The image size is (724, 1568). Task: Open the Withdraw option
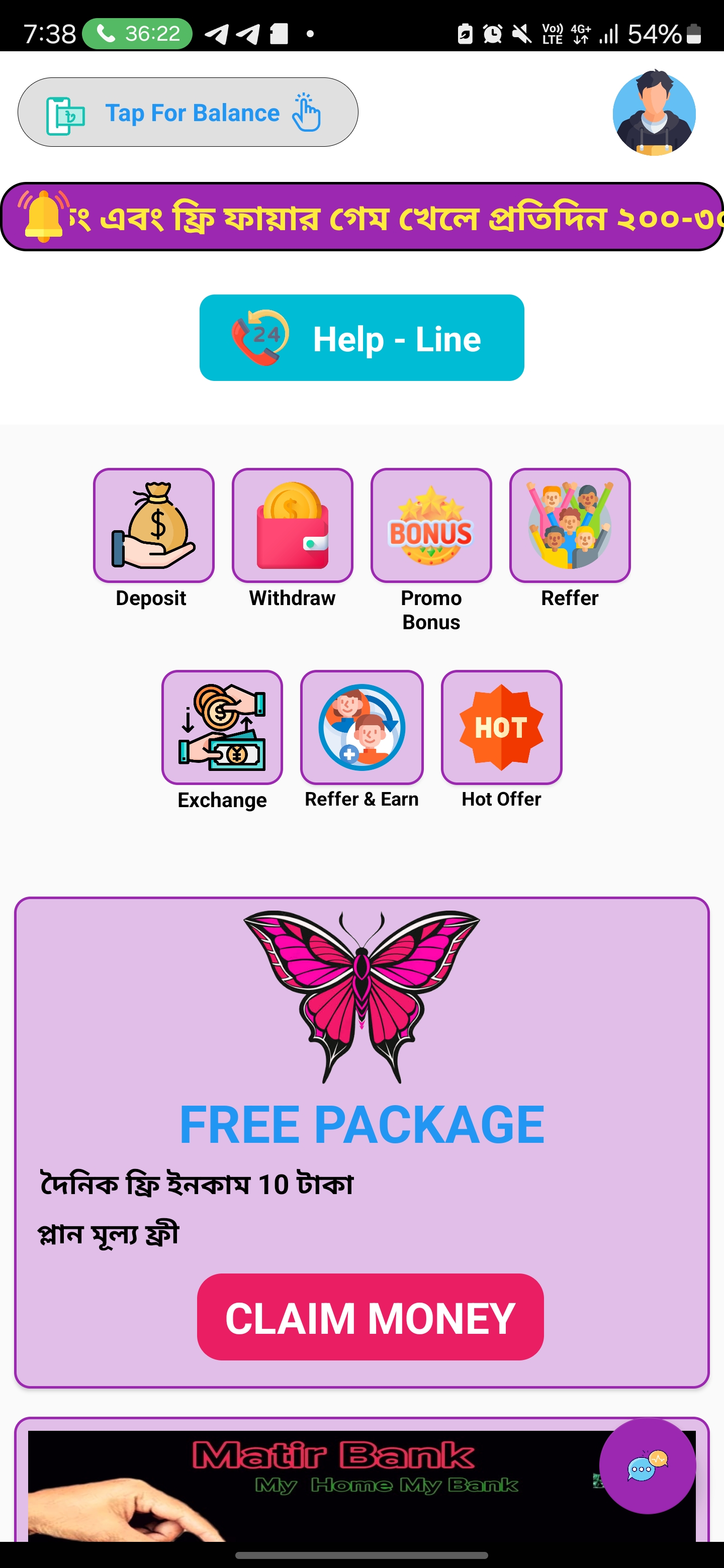point(292,525)
